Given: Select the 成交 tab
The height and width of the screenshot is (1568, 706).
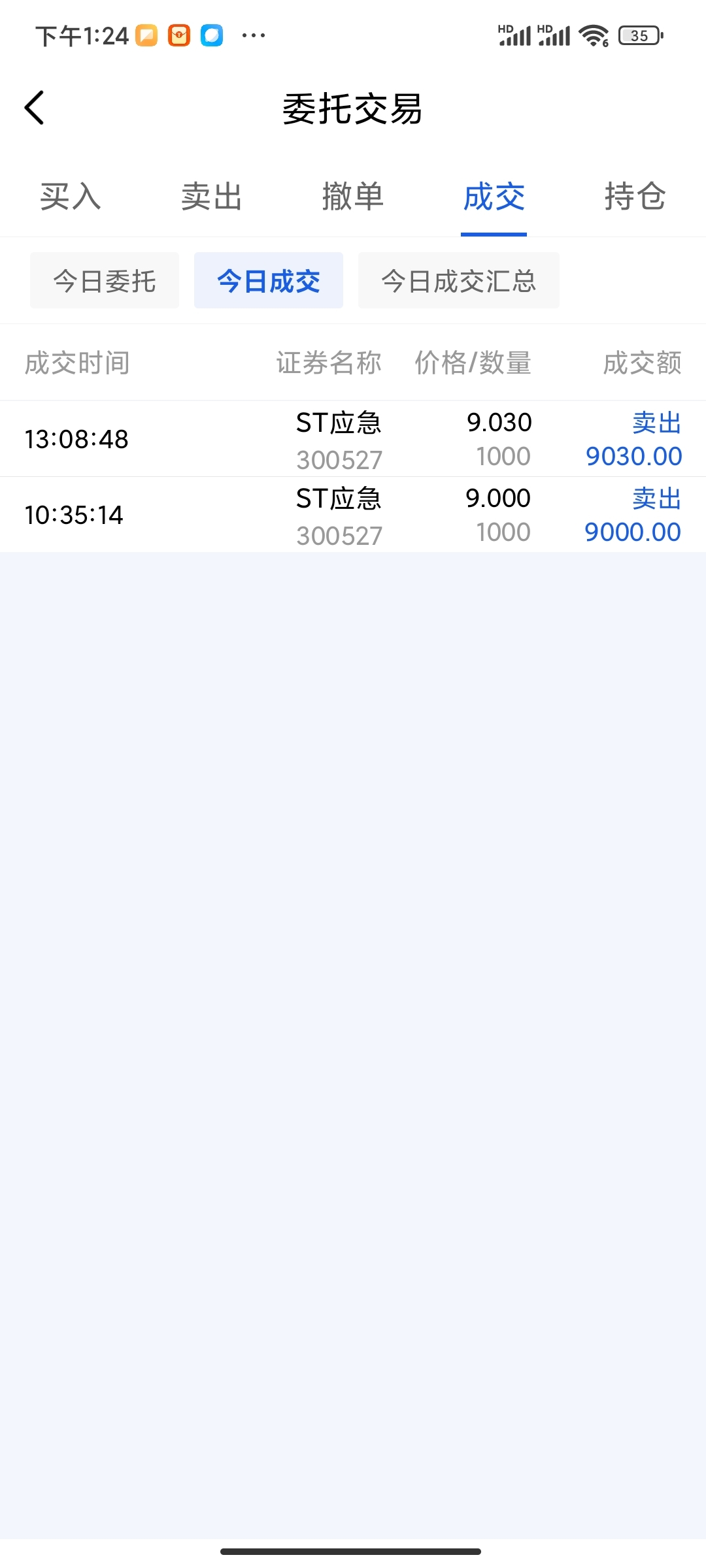Looking at the screenshot, I should pos(494,197).
